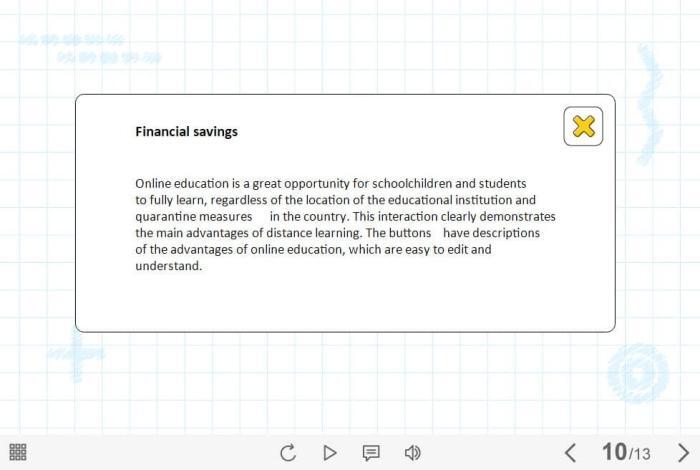This screenshot has width=700, height=470.
Task: Open the slide grid menu
Action: pyautogui.click(x=18, y=452)
